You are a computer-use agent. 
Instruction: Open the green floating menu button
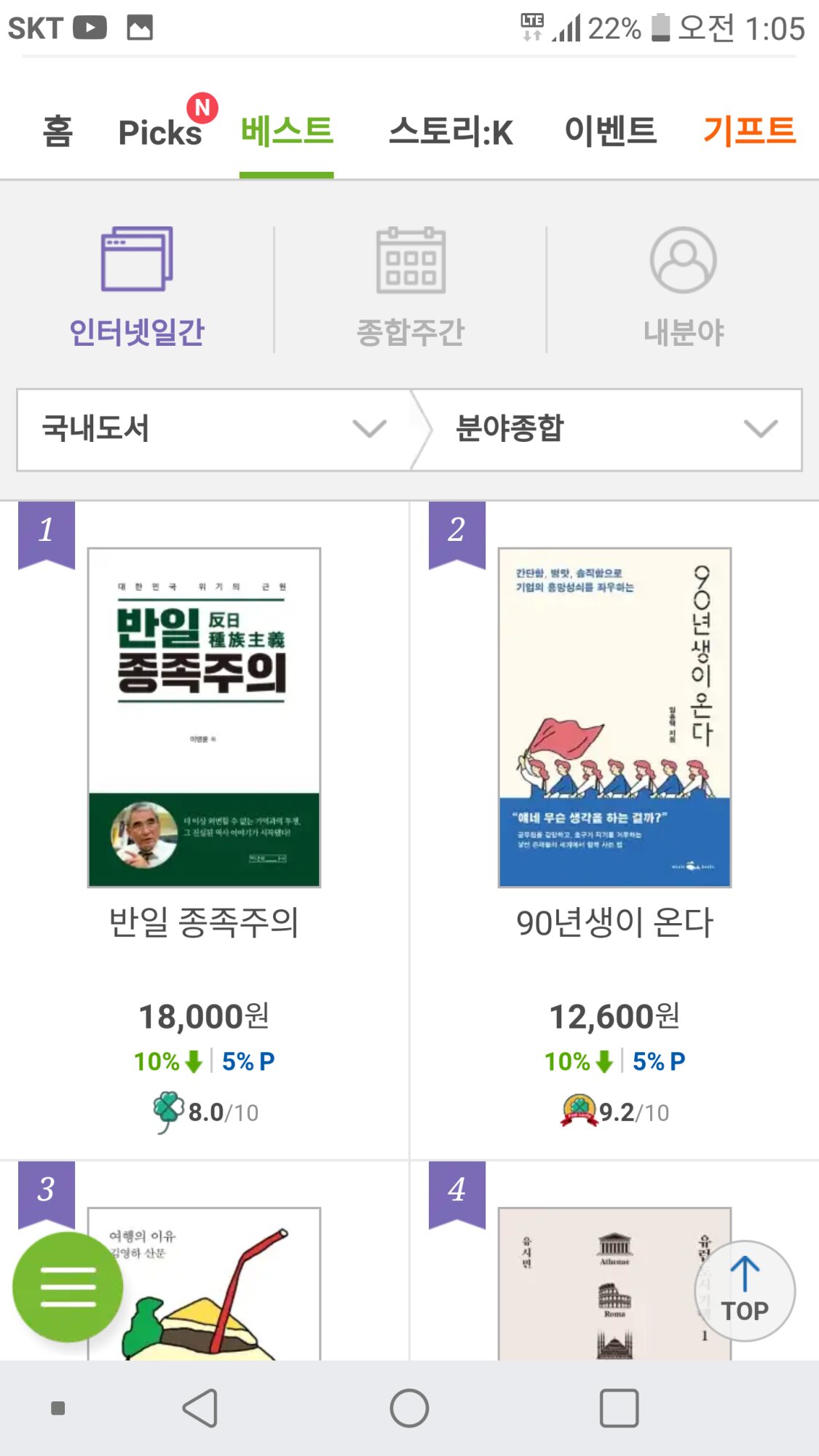68,1287
